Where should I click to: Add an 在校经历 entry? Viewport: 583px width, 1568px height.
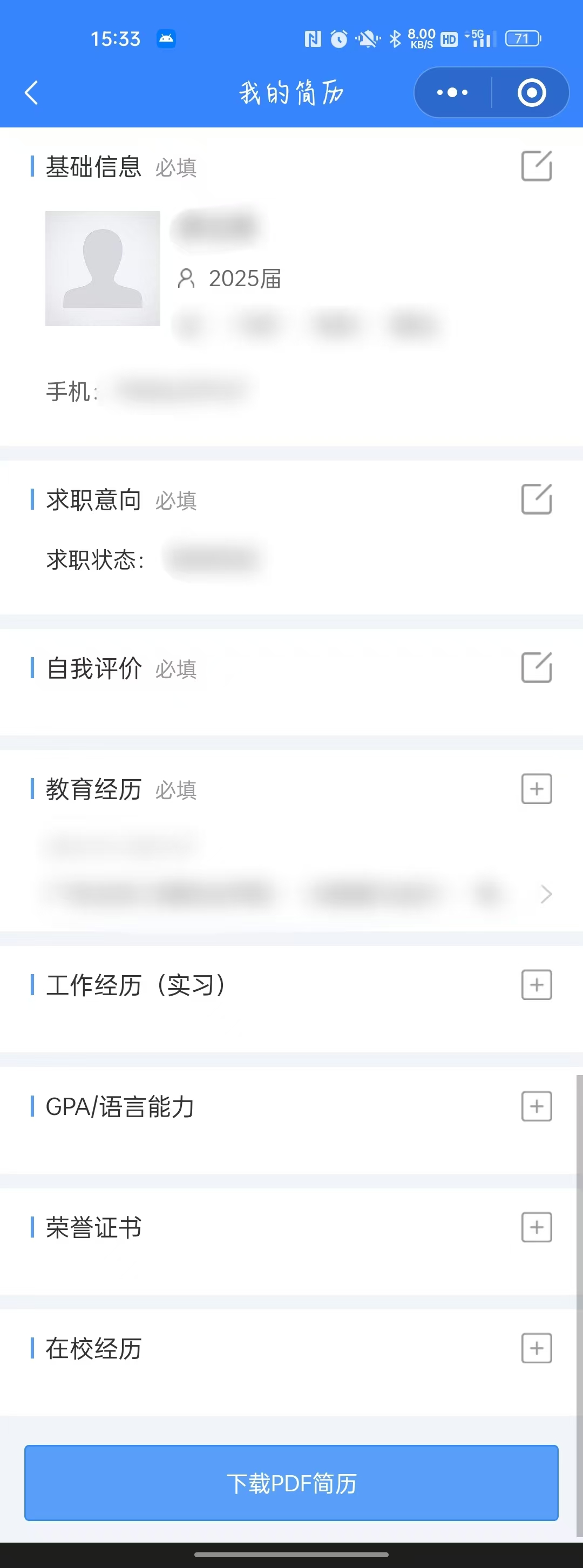pos(536,1348)
